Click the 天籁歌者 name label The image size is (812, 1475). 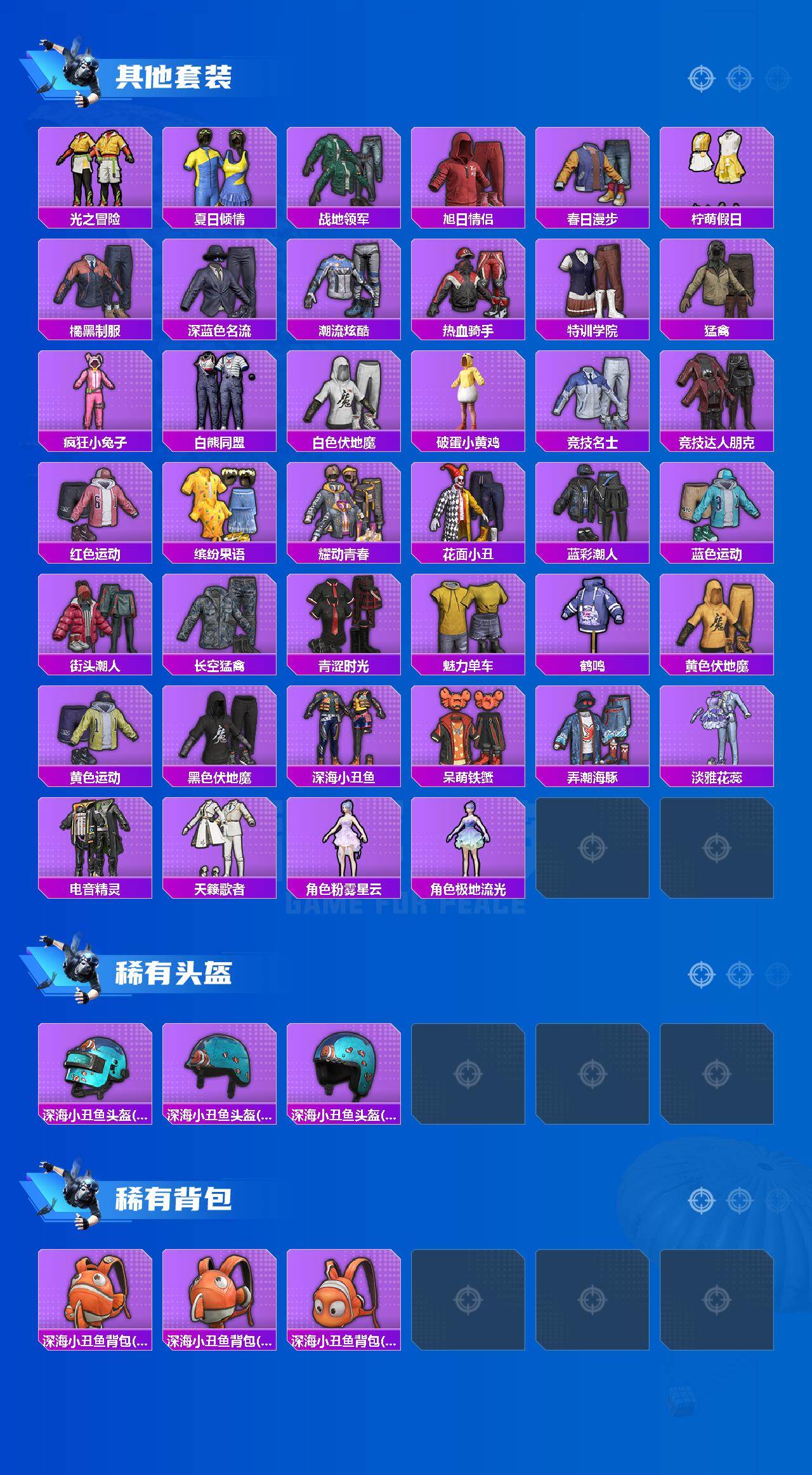coord(218,889)
